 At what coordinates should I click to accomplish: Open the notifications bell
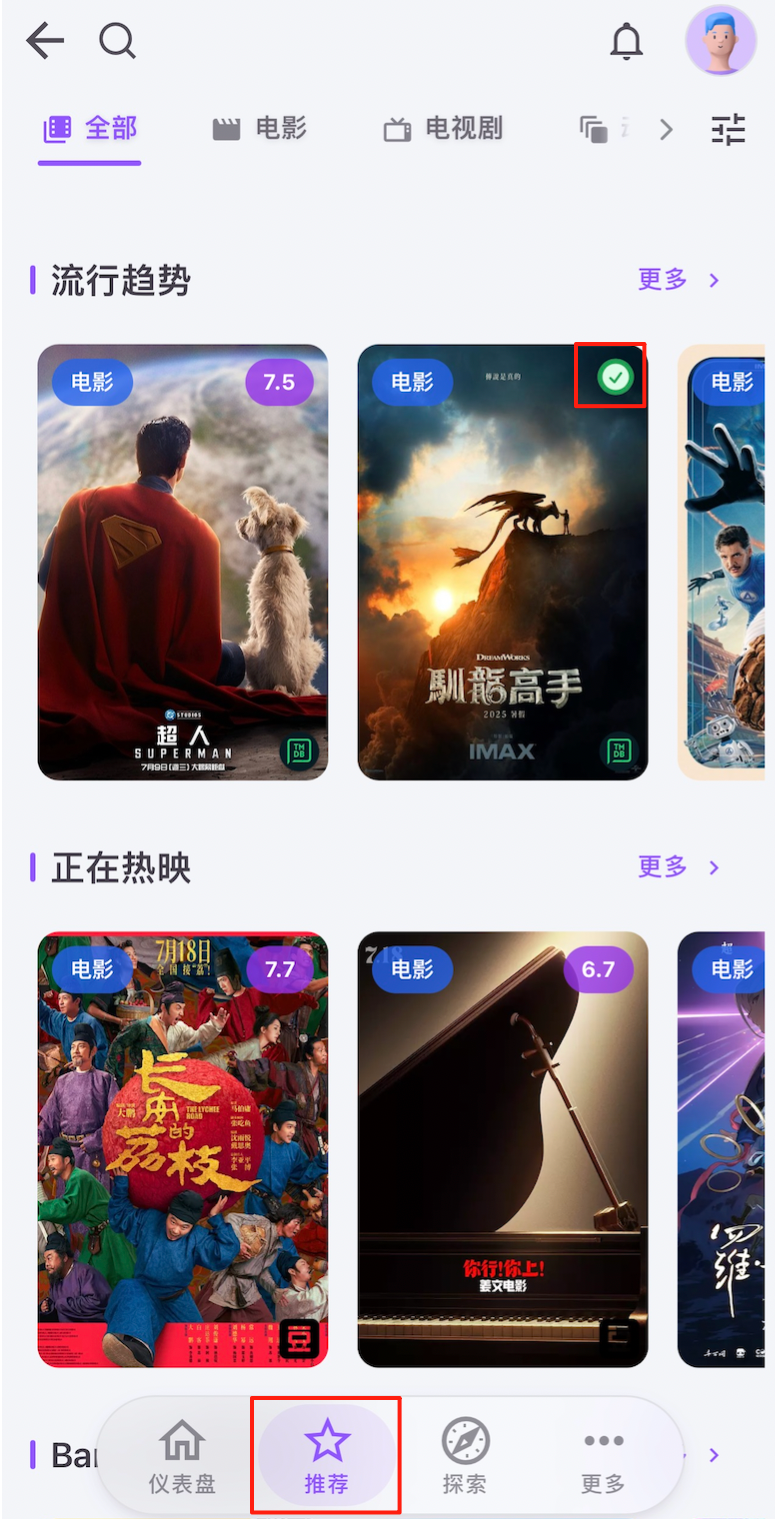tap(627, 41)
